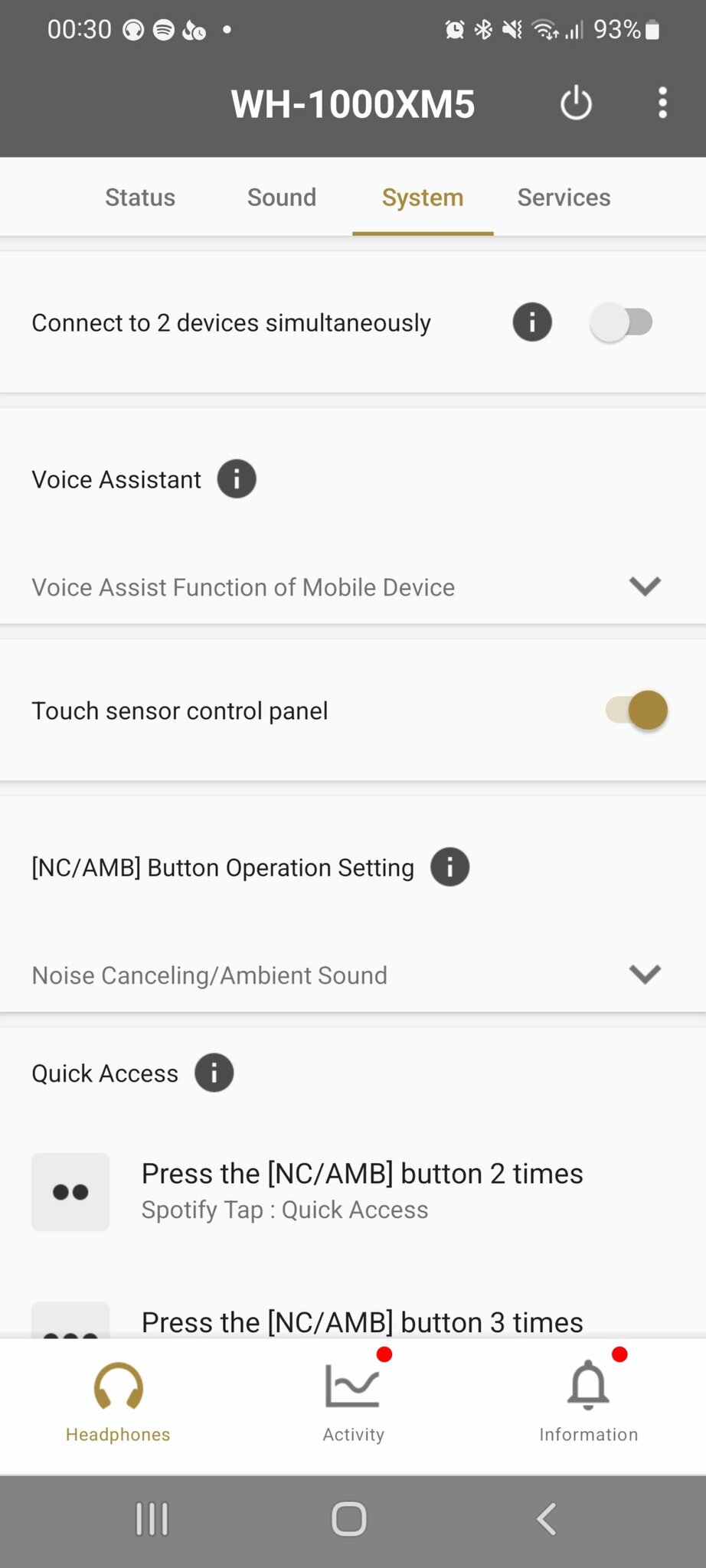Expand the Voice Assist Function dropdown
Image resolution: width=706 pixels, height=1568 pixels.
point(353,587)
